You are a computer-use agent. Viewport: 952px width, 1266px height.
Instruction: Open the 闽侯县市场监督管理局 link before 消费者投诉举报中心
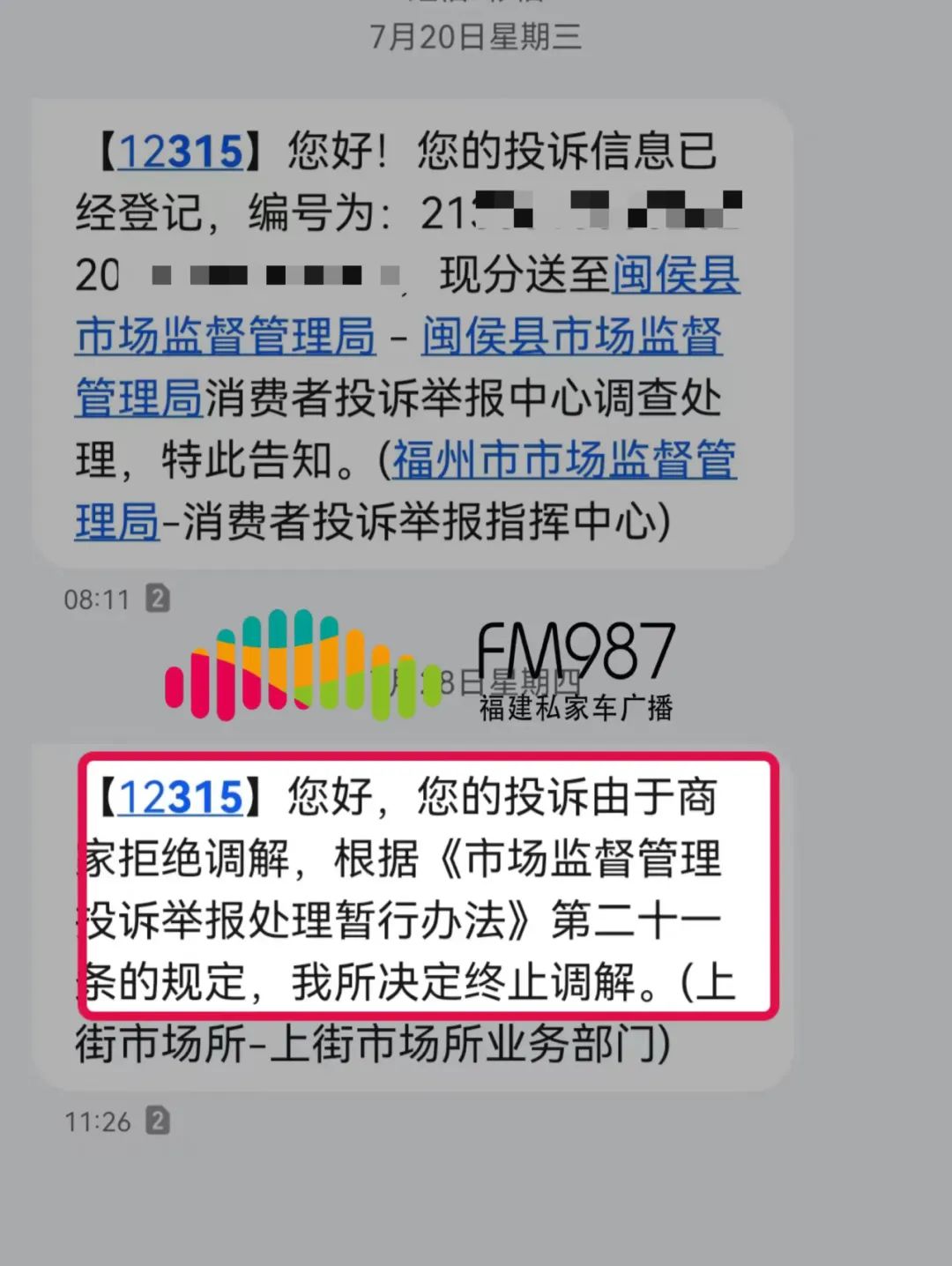coord(571,337)
